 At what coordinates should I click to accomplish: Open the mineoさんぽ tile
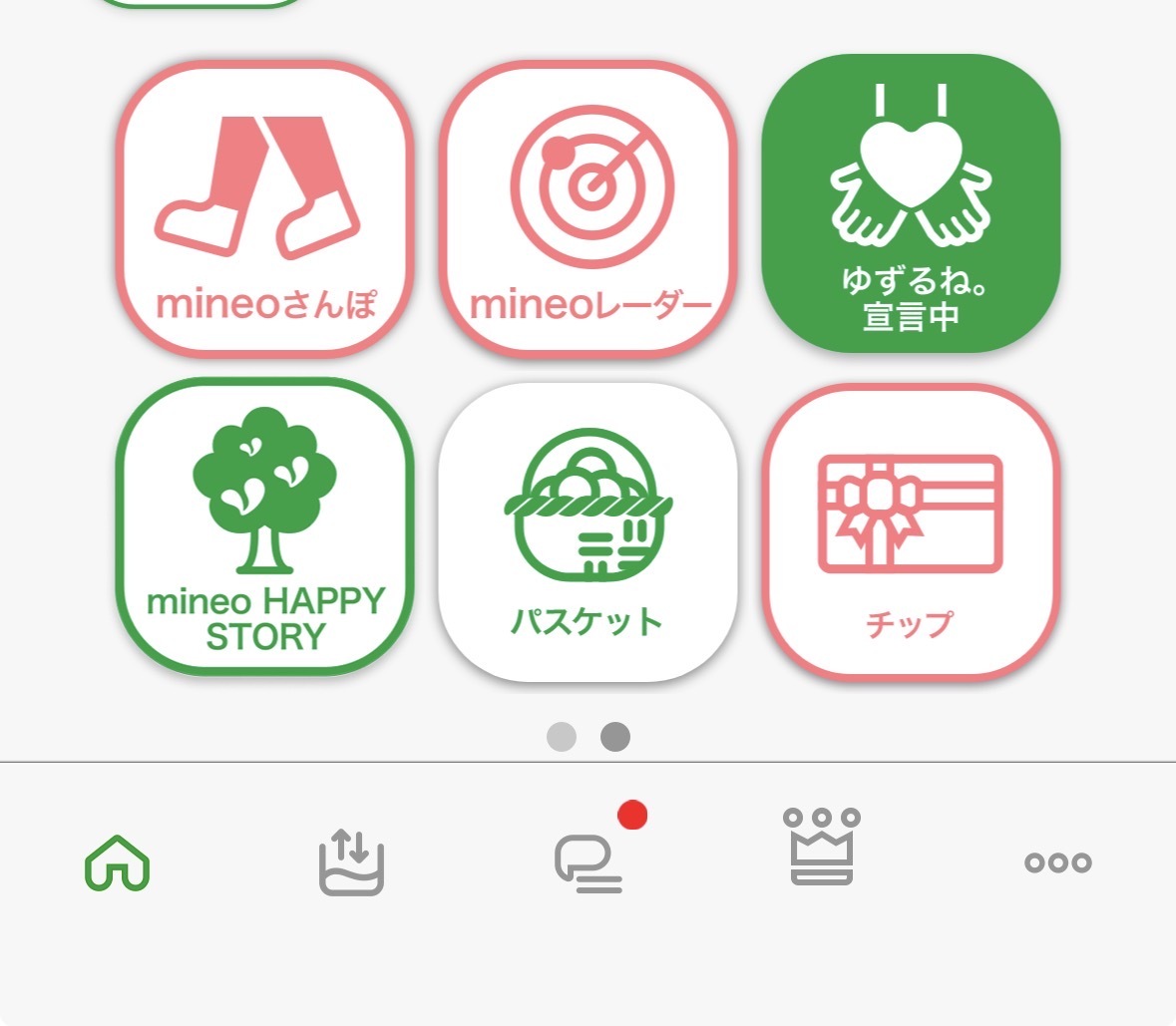[x=265, y=208]
